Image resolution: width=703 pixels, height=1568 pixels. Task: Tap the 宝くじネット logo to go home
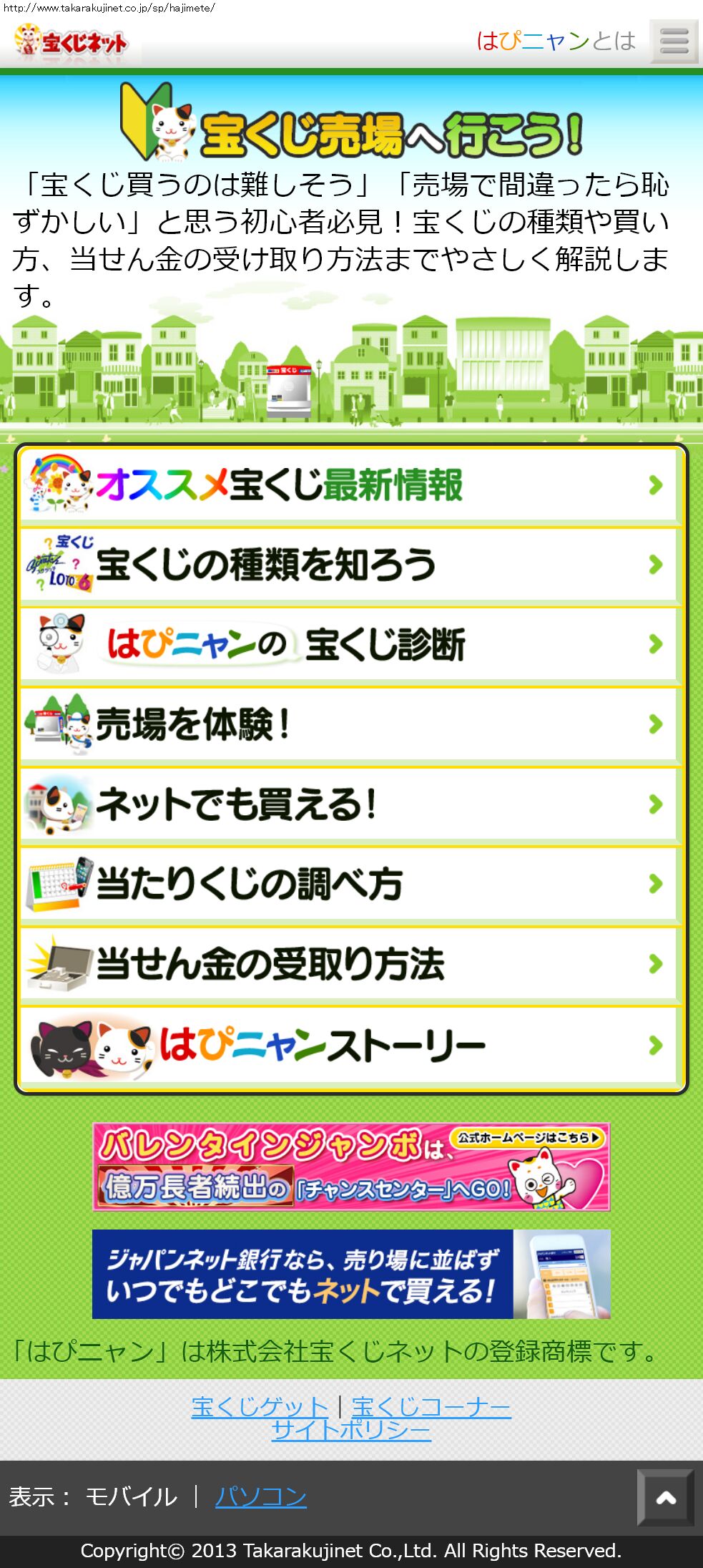[x=72, y=42]
